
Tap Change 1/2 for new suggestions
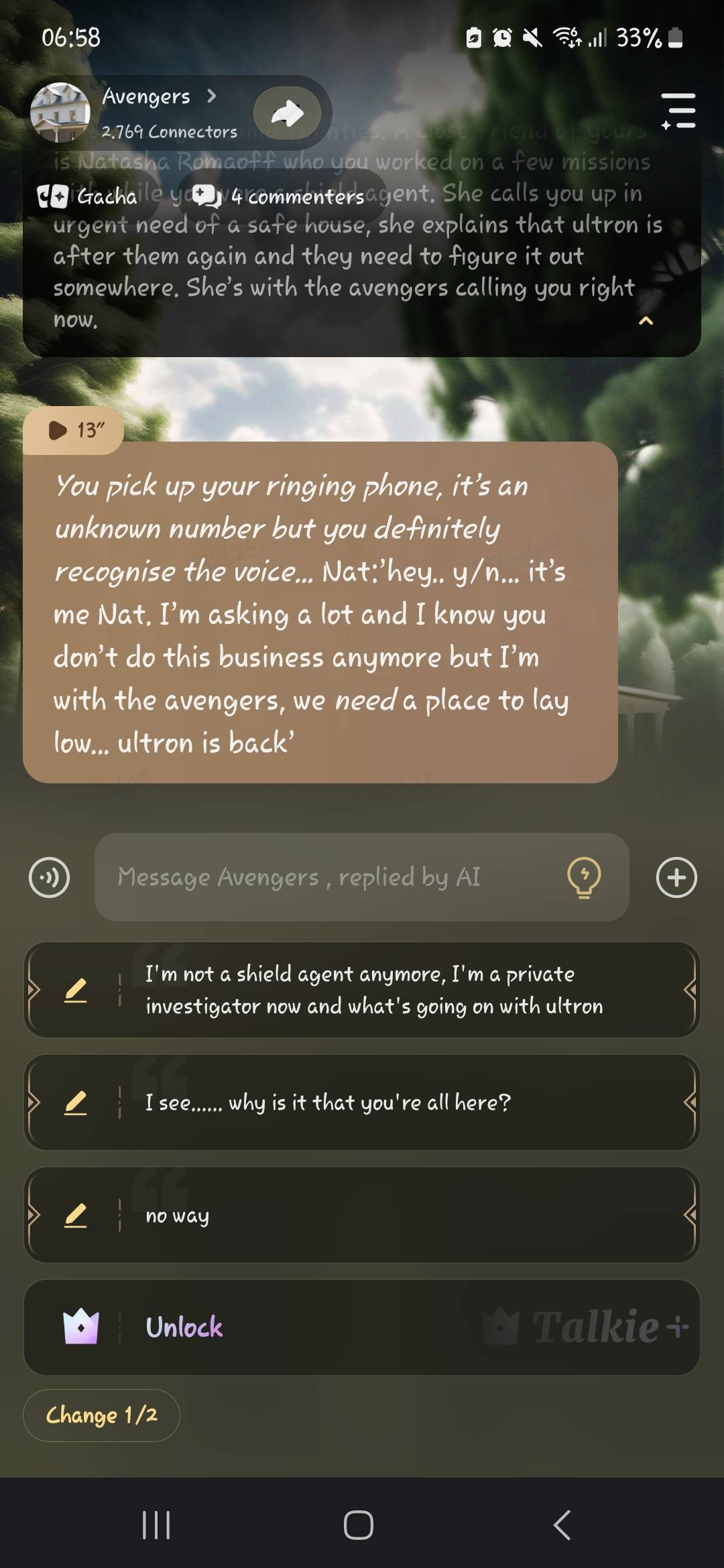pyautogui.click(x=101, y=1415)
